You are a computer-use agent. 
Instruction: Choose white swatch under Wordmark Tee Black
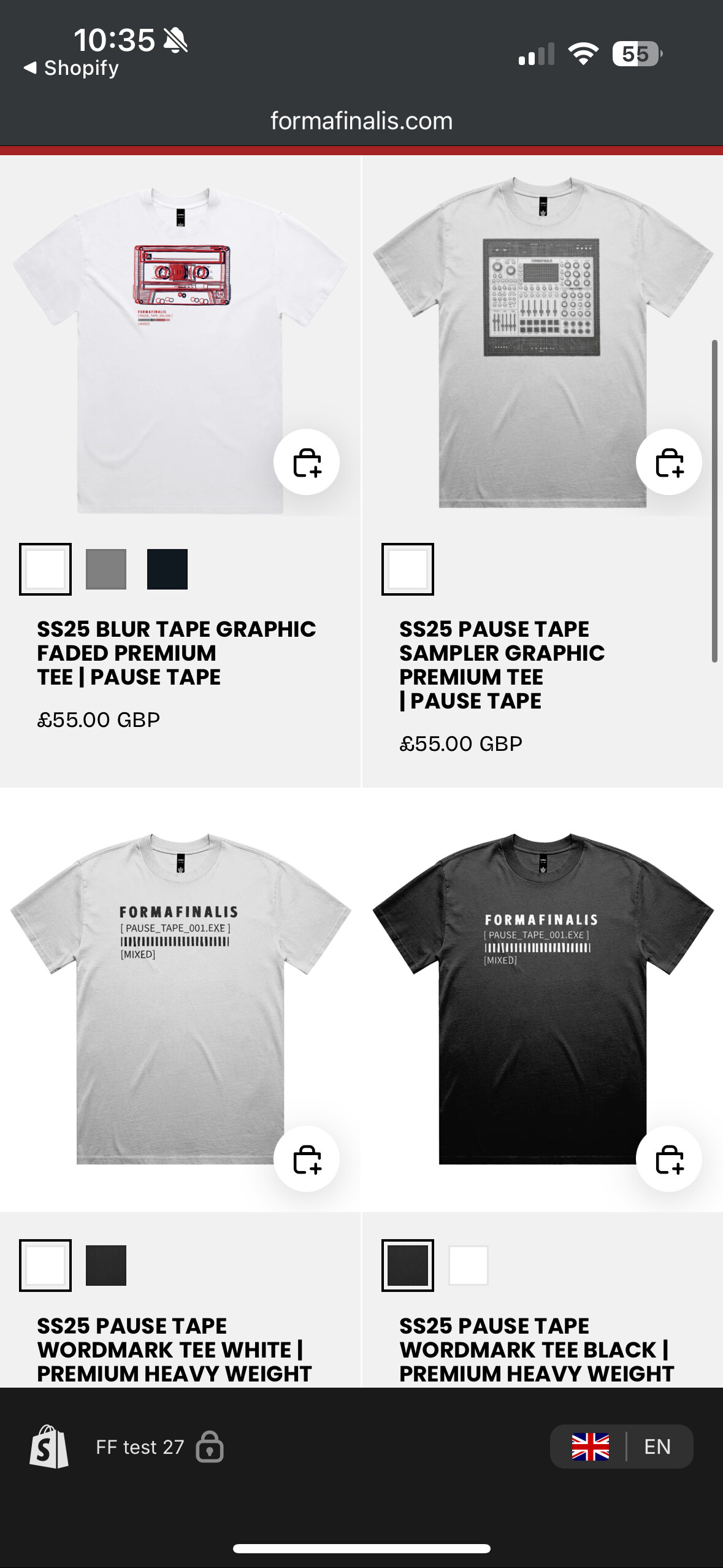[x=469, y=1266]
